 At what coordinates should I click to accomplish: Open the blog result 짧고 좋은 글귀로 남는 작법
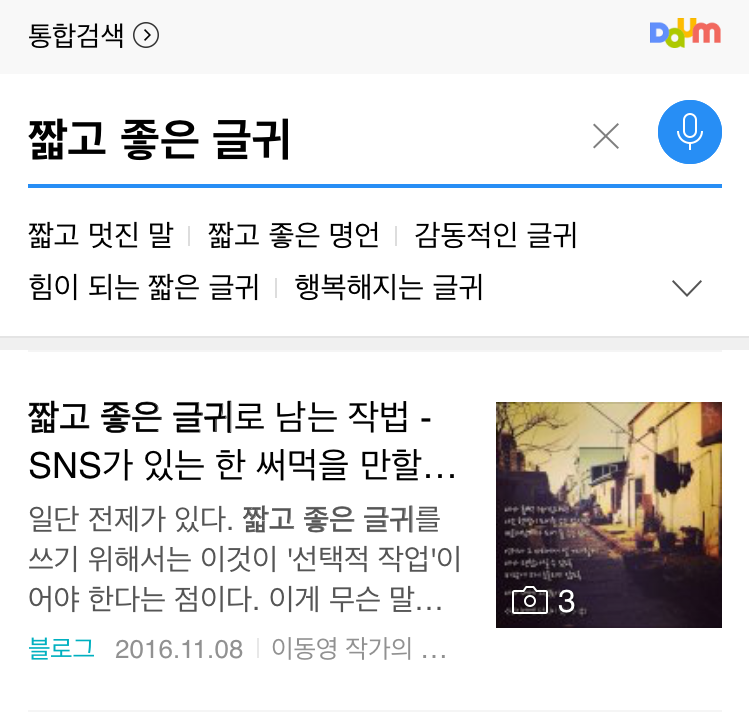[243, 441]
